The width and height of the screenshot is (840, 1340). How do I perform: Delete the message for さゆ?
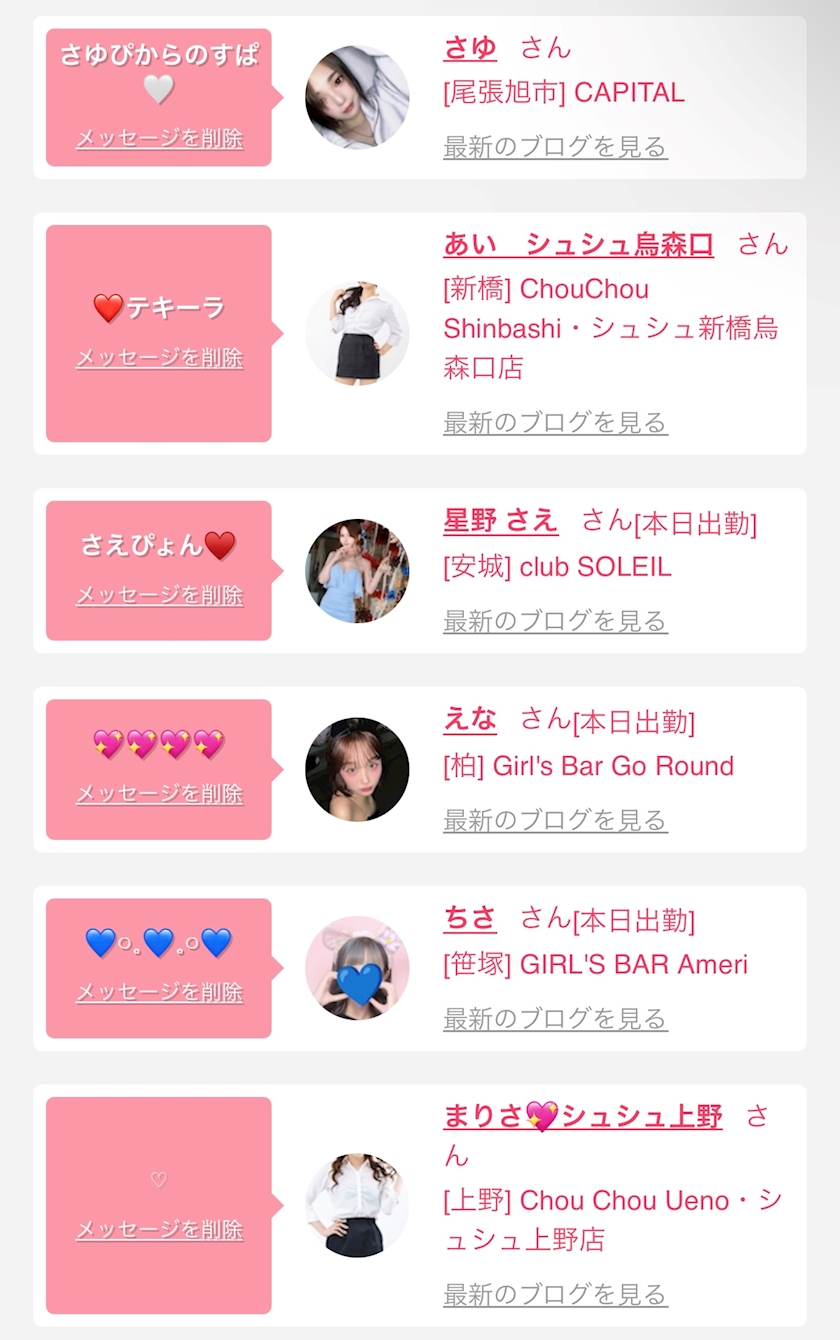pyautogui.click(x=159, y=138)
